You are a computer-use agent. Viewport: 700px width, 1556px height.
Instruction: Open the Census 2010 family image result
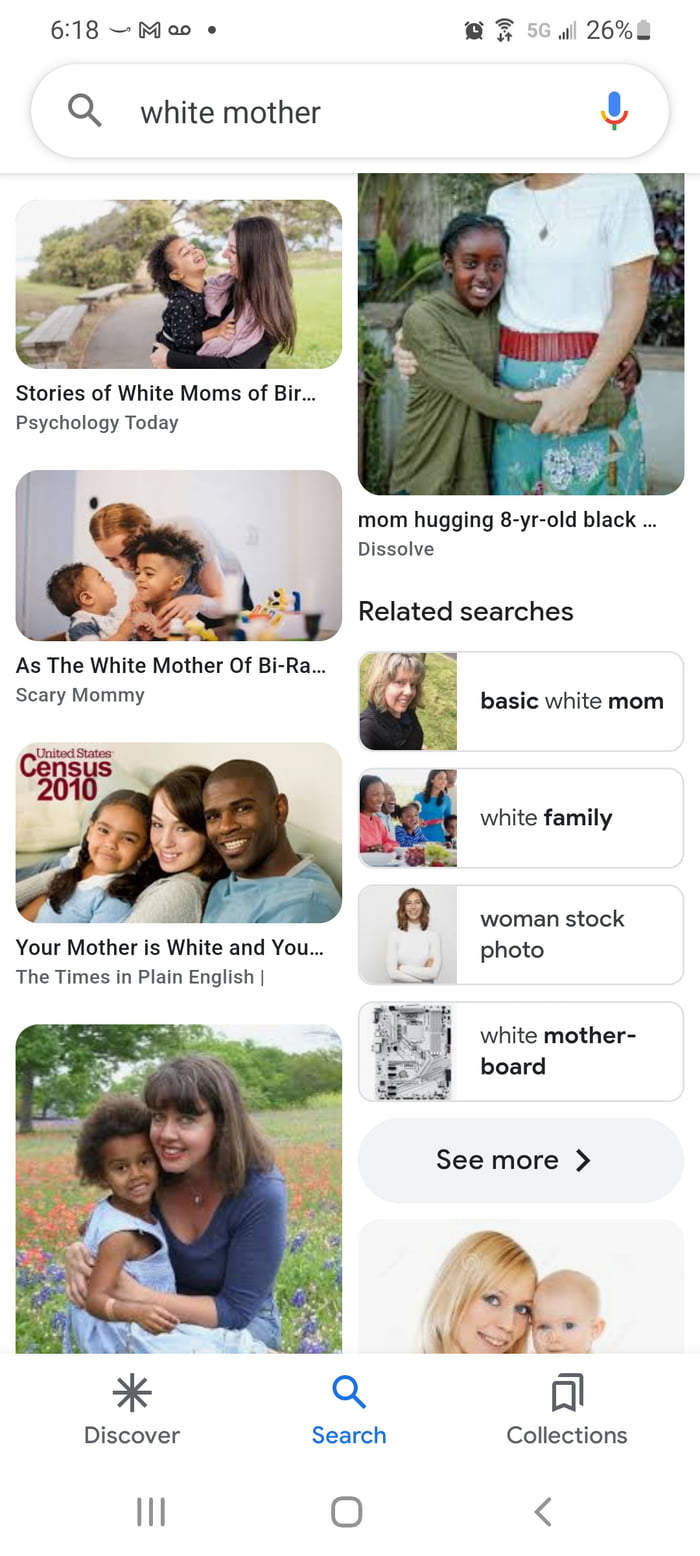[x=178, y=832]
